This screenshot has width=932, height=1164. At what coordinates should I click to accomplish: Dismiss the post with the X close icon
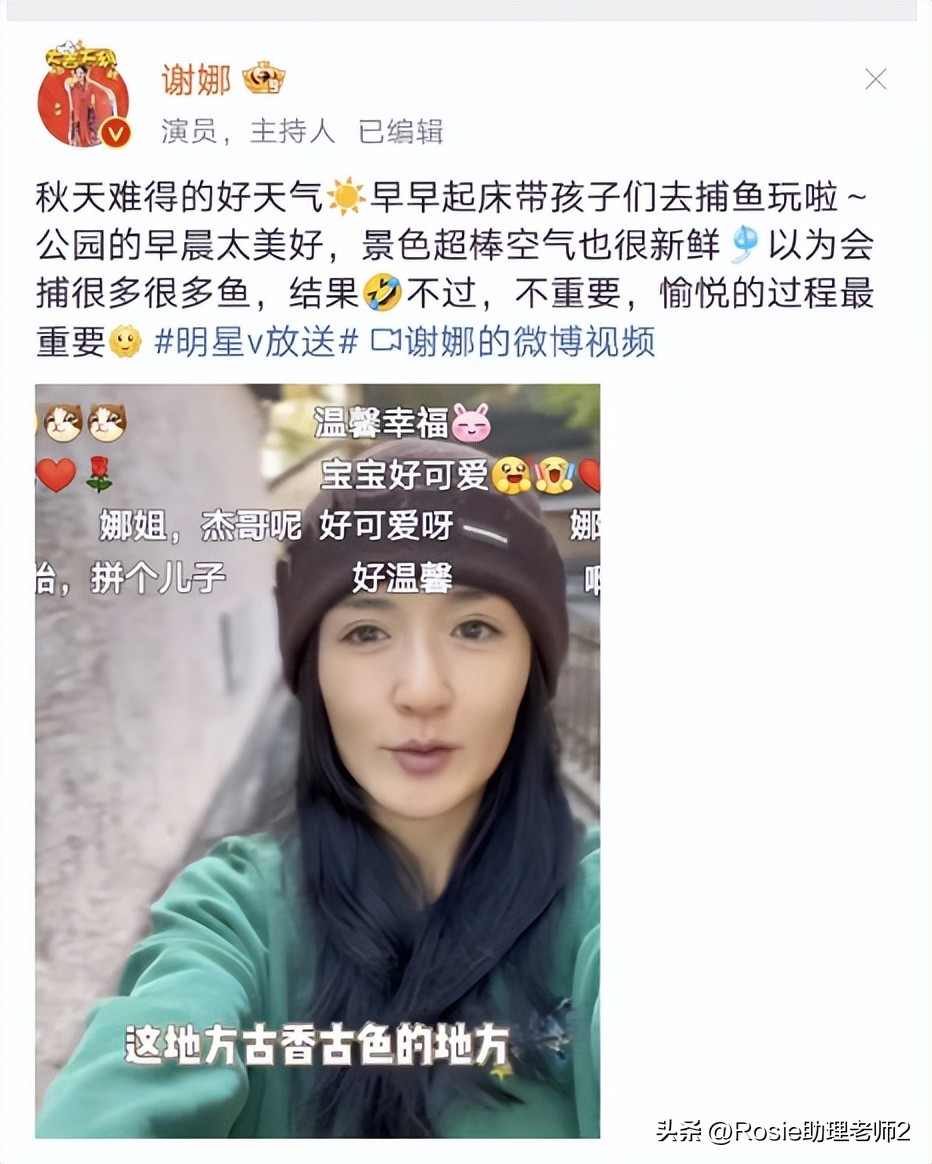click(876, 78)
